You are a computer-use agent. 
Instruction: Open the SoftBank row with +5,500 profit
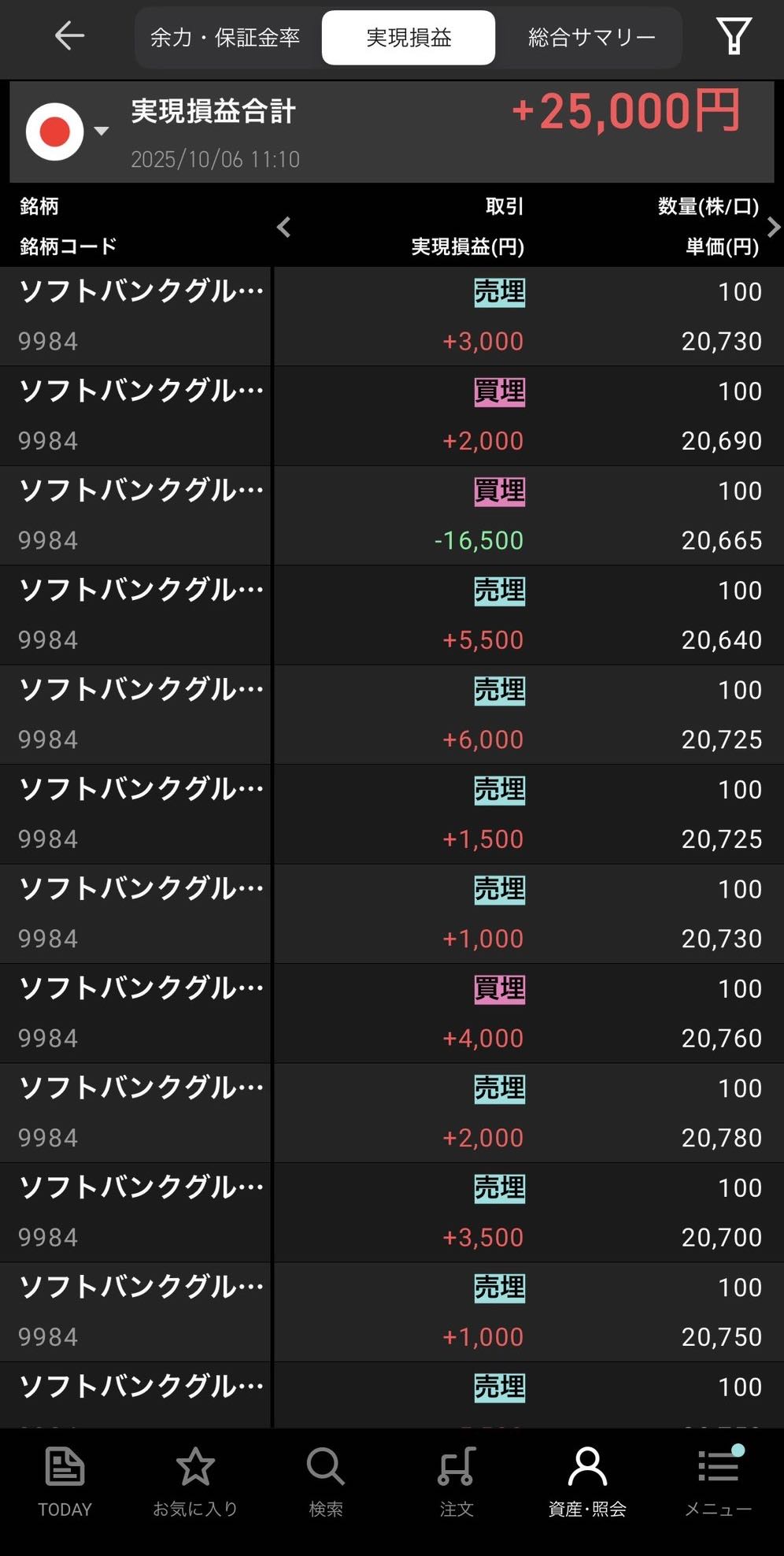click(x=392, y=615)
